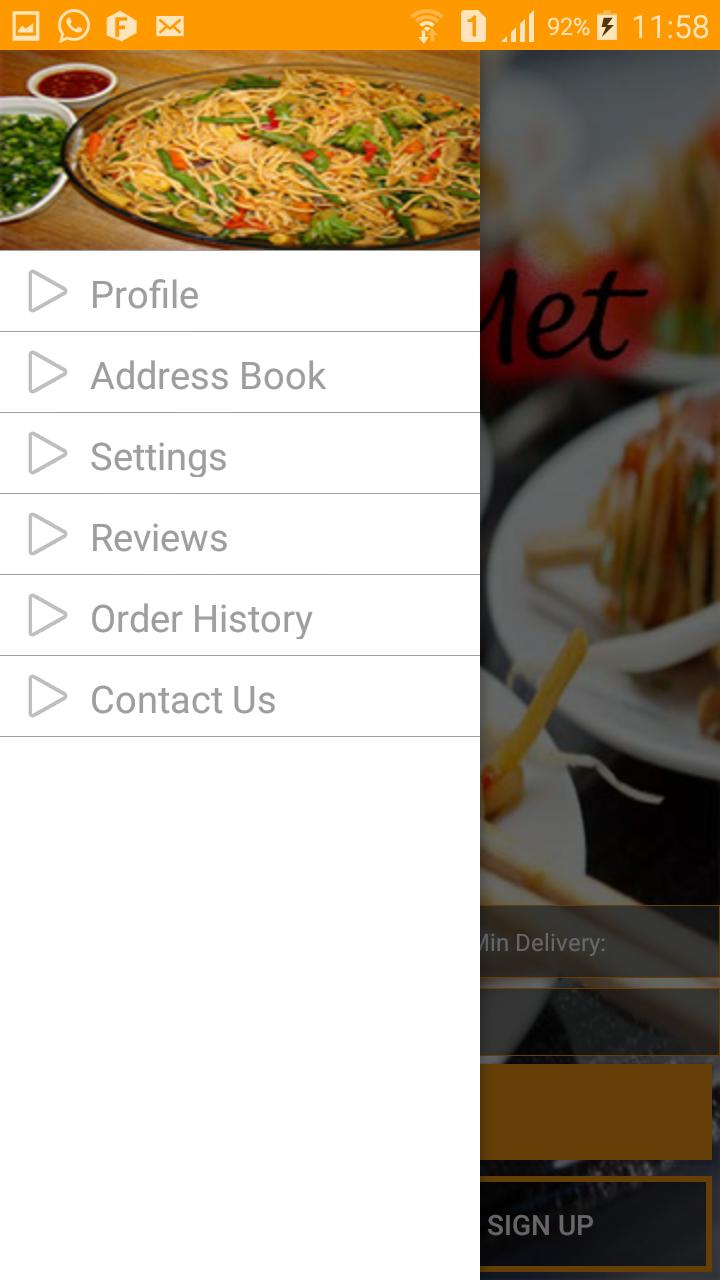The height and width of the screenshot is (1280, 720).
Task: Tap the SIGN UP button
Action: [x=594, y=1225]
